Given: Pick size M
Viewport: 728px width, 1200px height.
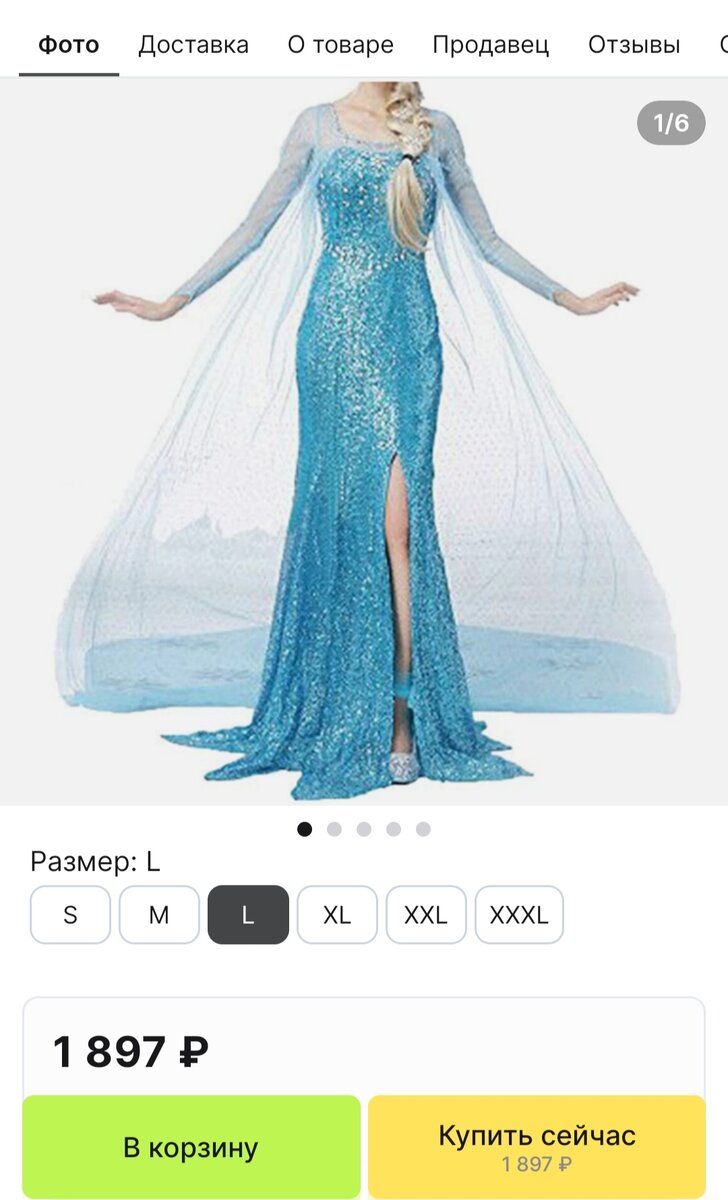Looking at the screenshot, I should click(159, 915).
